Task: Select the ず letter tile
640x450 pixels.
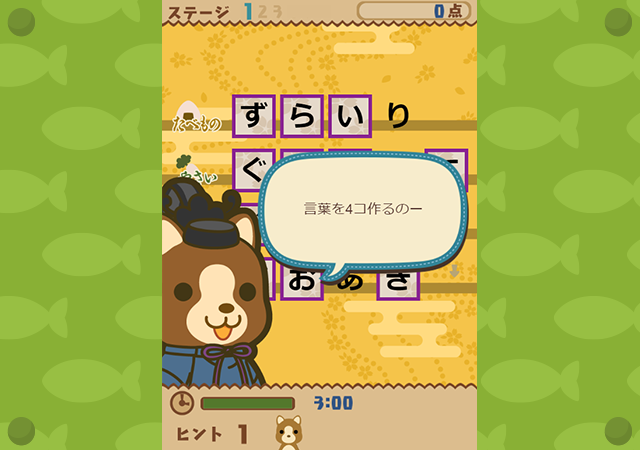Action: [254, 116]
